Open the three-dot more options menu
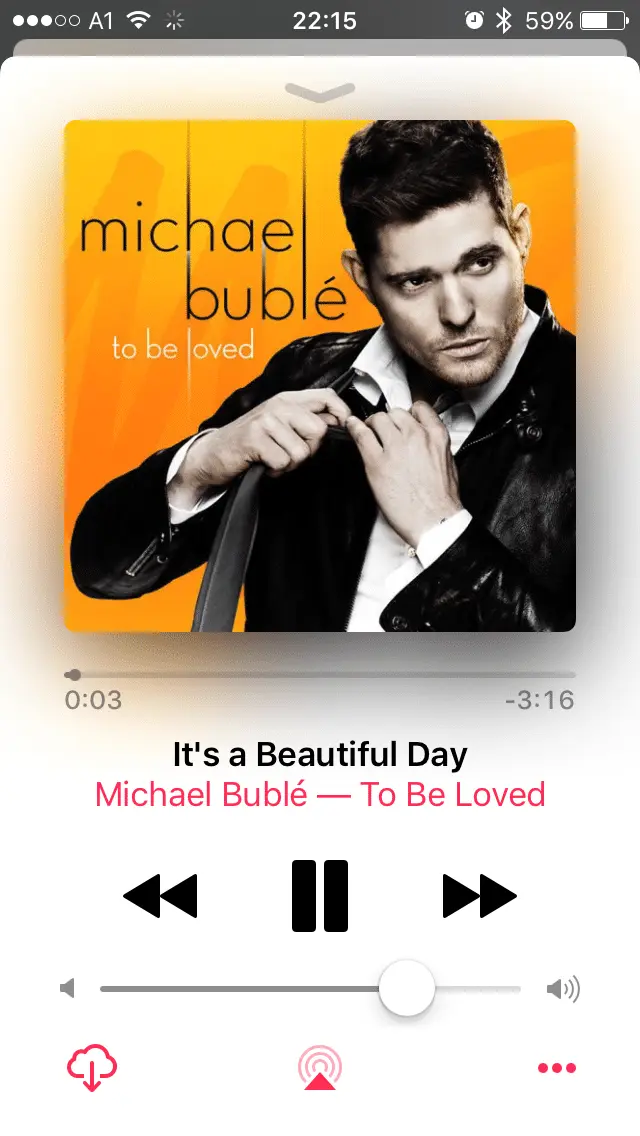The width and height of the screenshot is (640, 1136). [557, 1068]
